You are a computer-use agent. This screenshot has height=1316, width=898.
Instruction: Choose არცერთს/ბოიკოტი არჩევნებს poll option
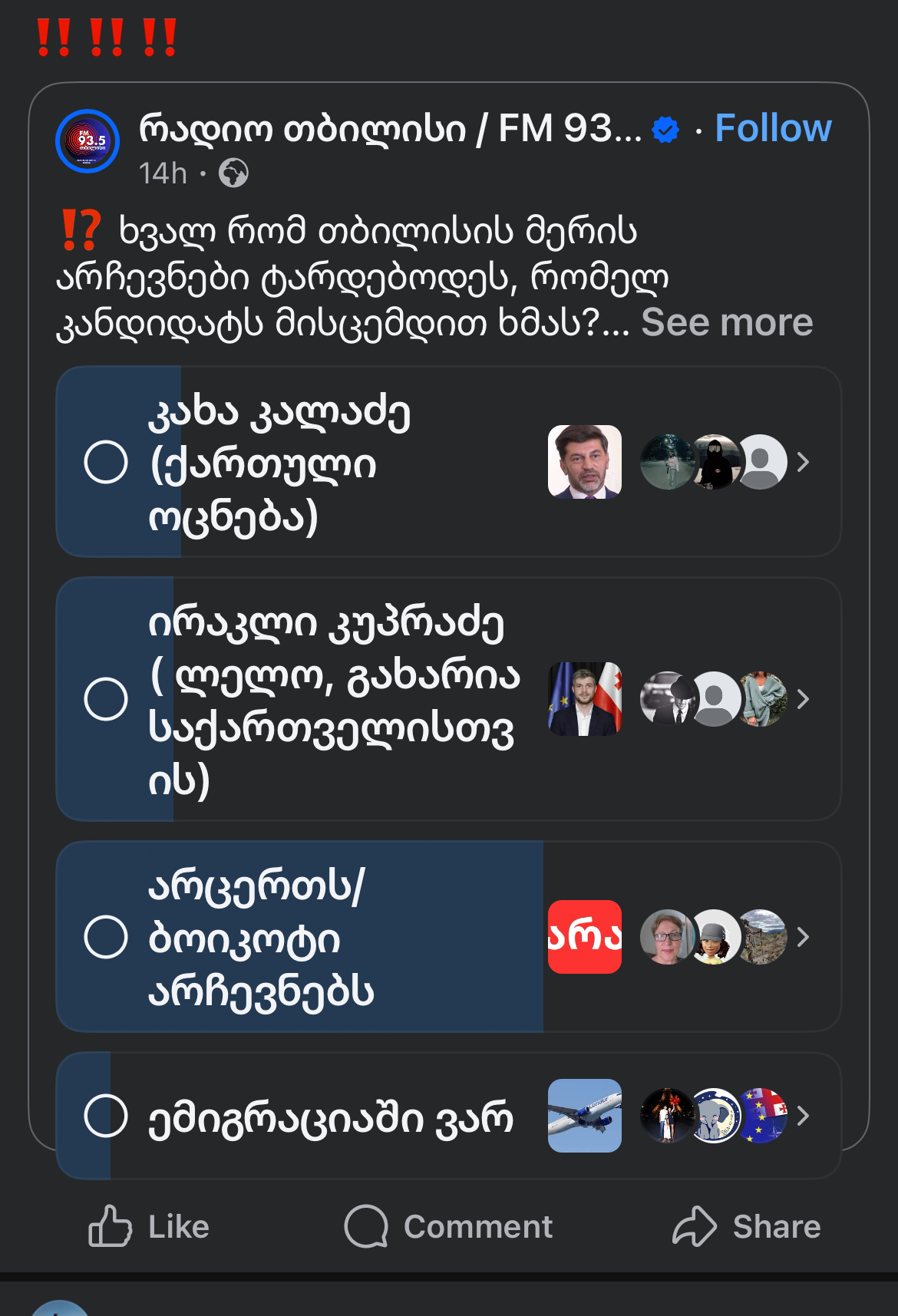(x=106, y=937)
